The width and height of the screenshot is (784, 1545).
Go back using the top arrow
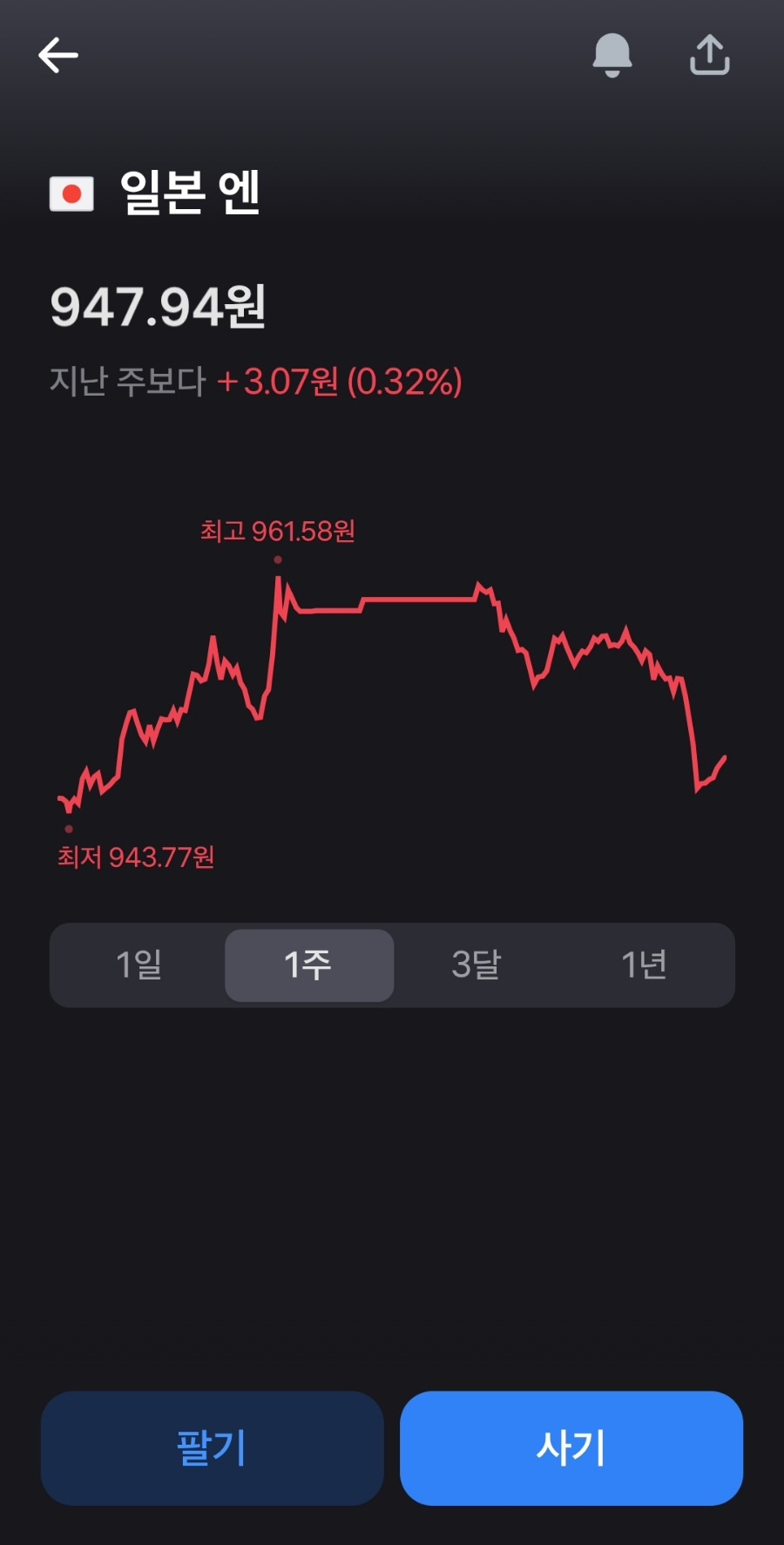pos(58,56)
